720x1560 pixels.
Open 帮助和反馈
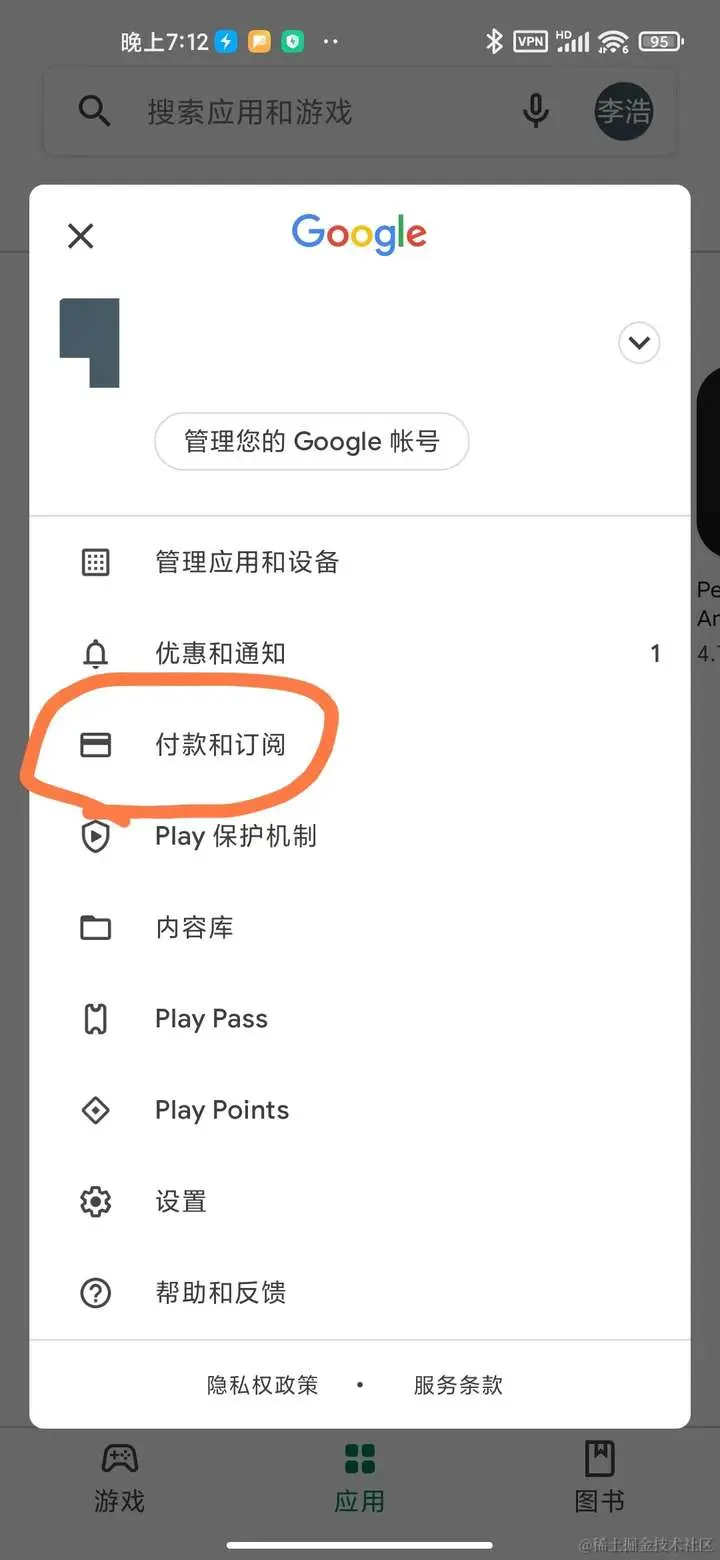[220, 1293]
